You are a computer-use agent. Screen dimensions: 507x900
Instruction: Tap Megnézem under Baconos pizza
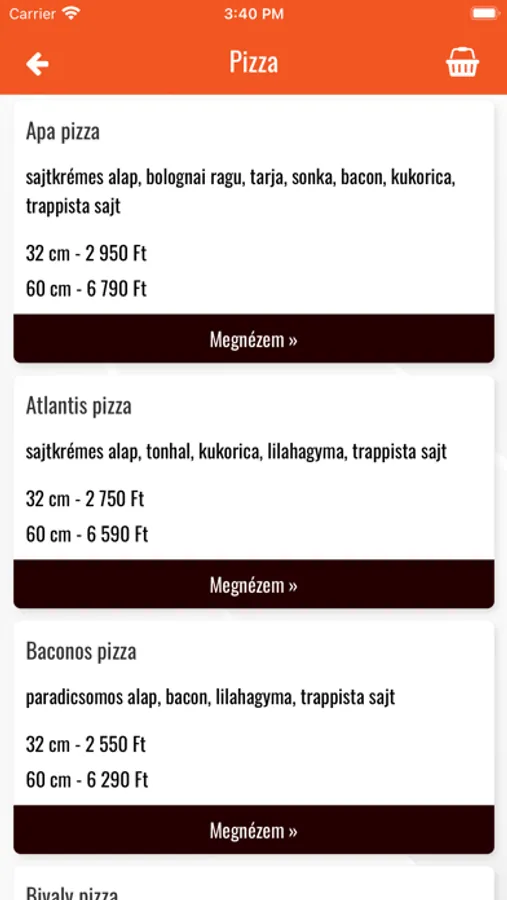[x=254, y=830]
